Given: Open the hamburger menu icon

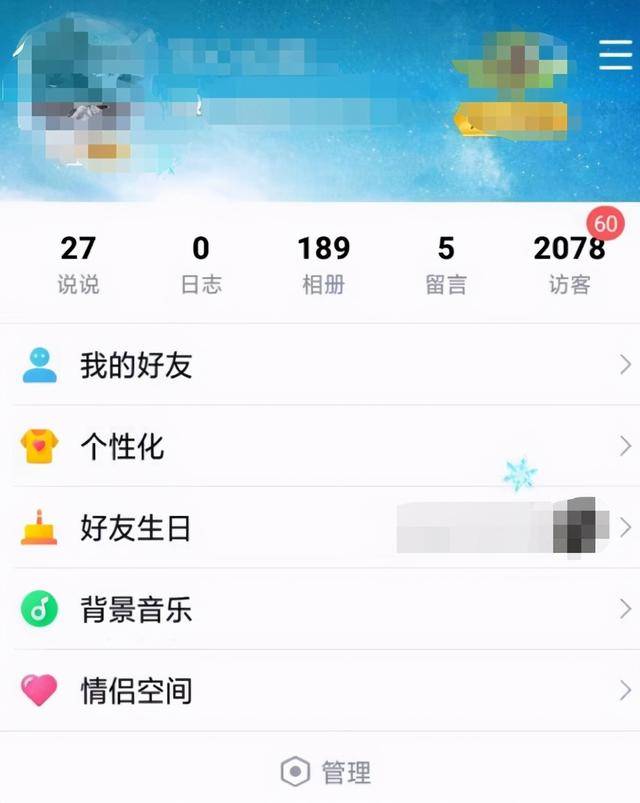Looking at the screenshot, I should pos(615,55).
